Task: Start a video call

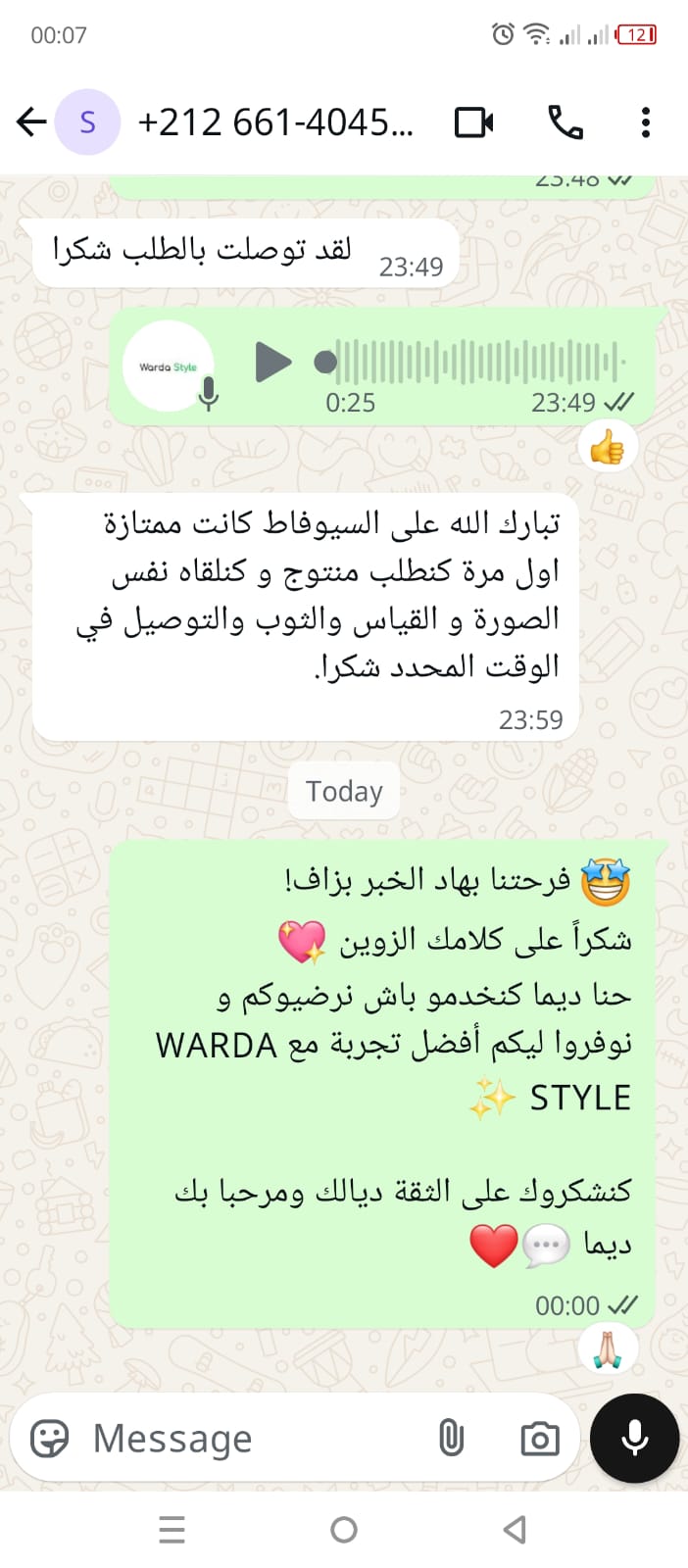Action: (x=473, y=122)
